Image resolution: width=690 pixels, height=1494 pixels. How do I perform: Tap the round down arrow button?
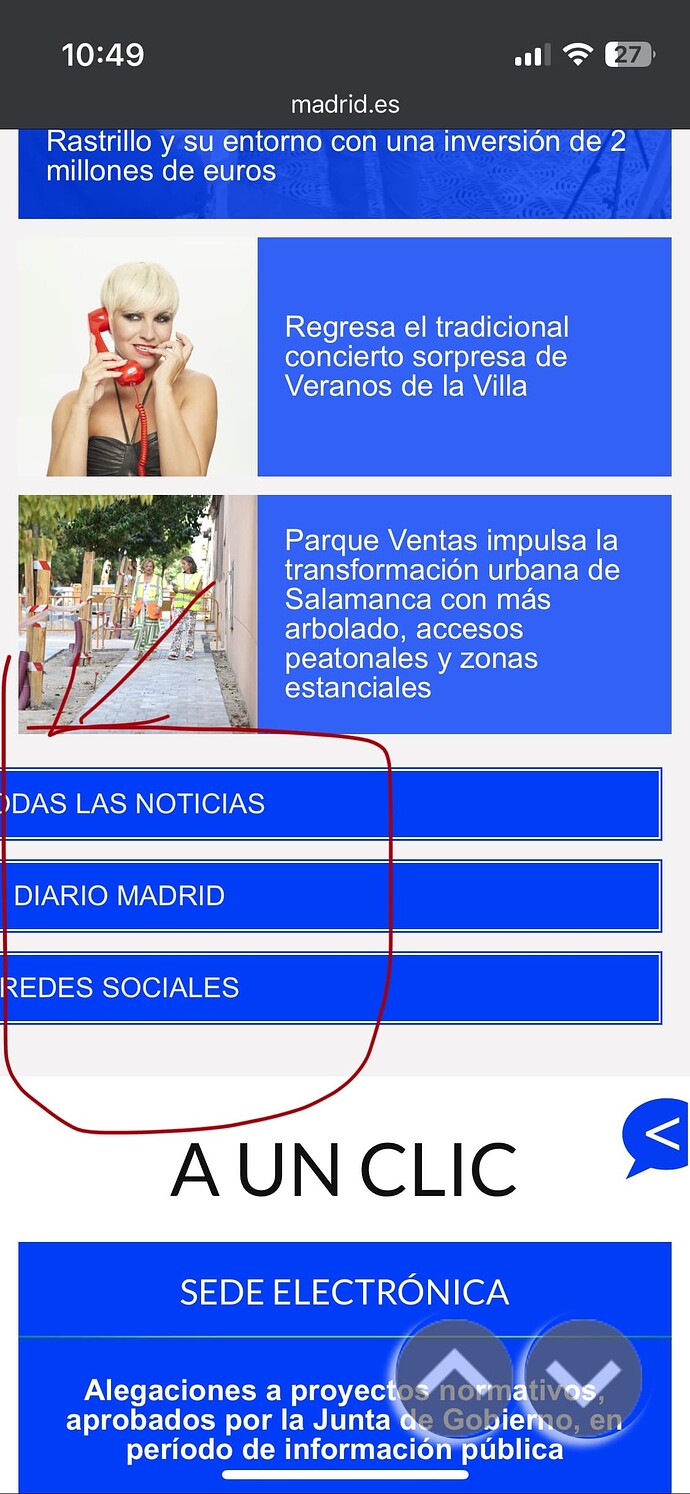[583, 1379]
